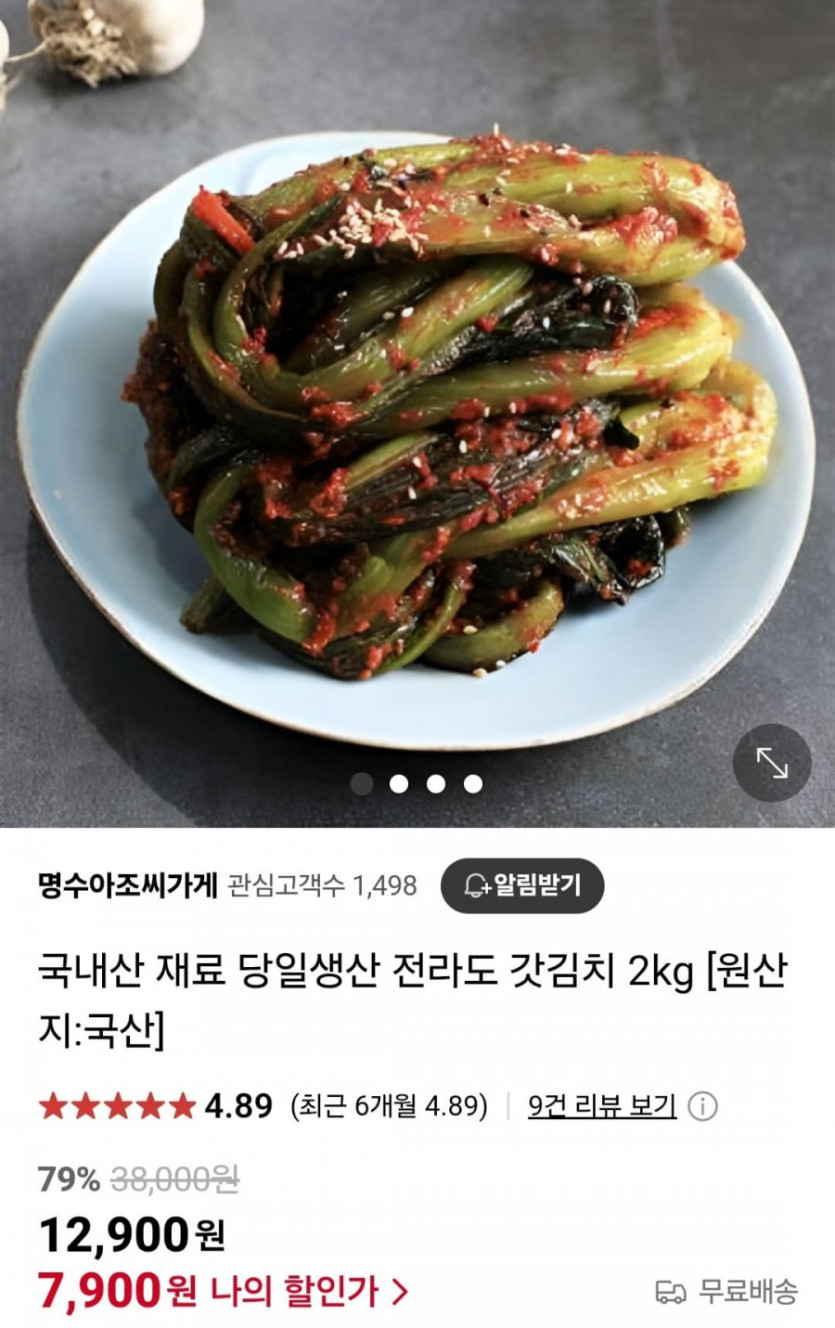The height and width of the screenshot is (1328, 835).
Task: Tap the 알림받기 notification button
Action: coord(522,885)
